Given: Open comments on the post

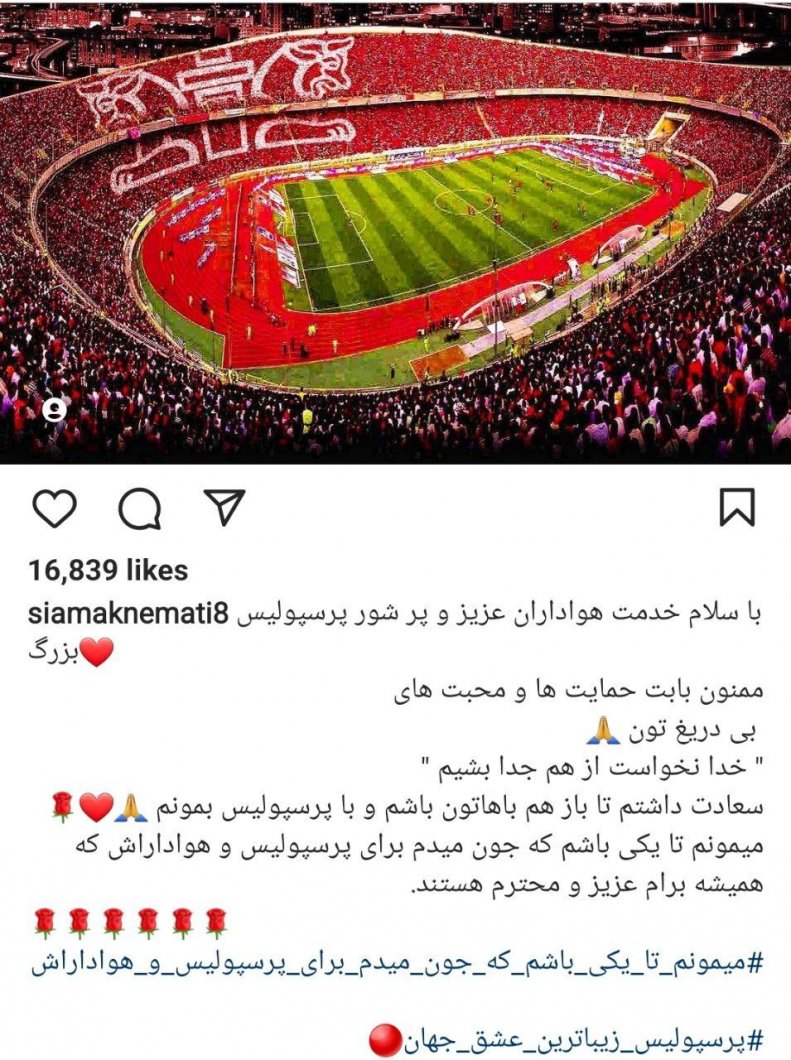Looking at the screenshot, I should pyautogui.click(x=139, y=509).
